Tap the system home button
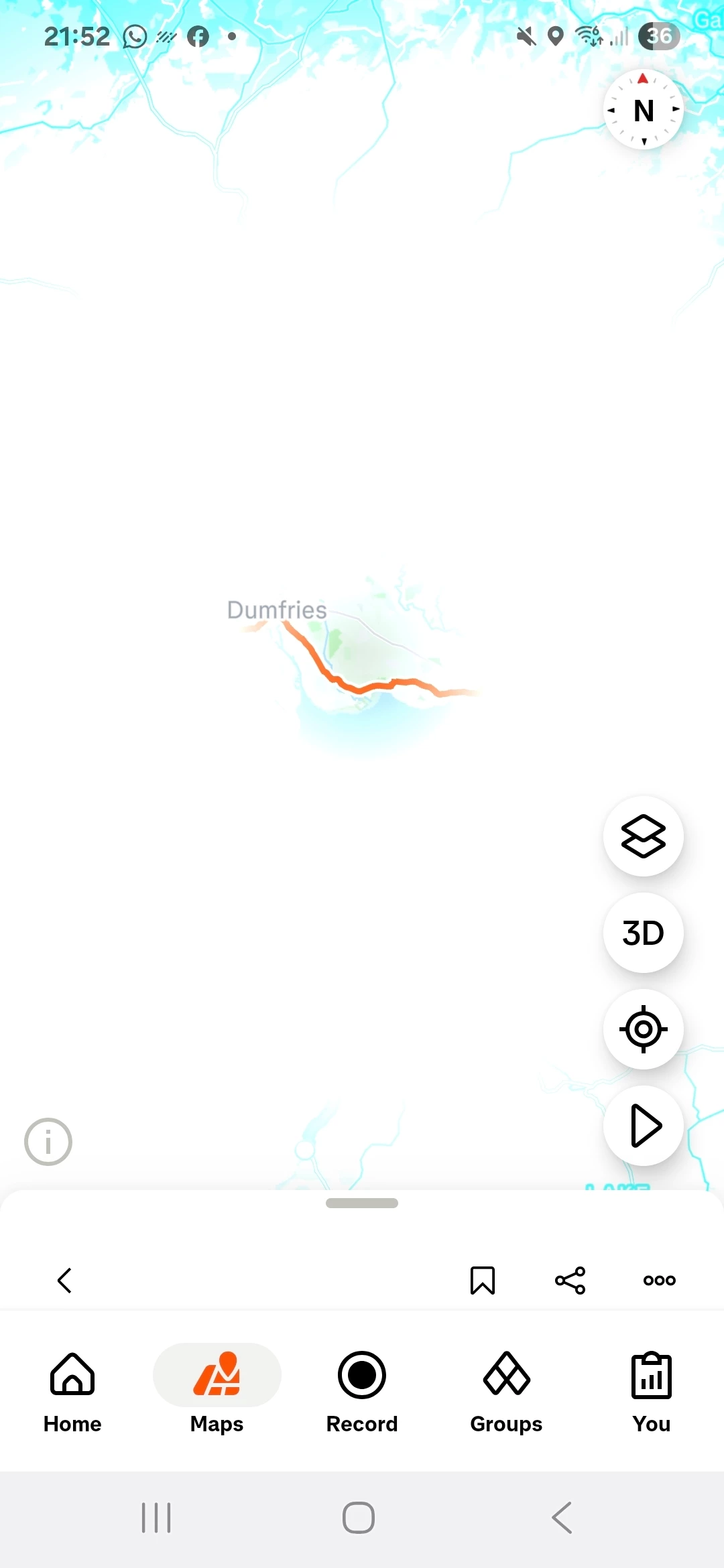 click(359, 1518)
